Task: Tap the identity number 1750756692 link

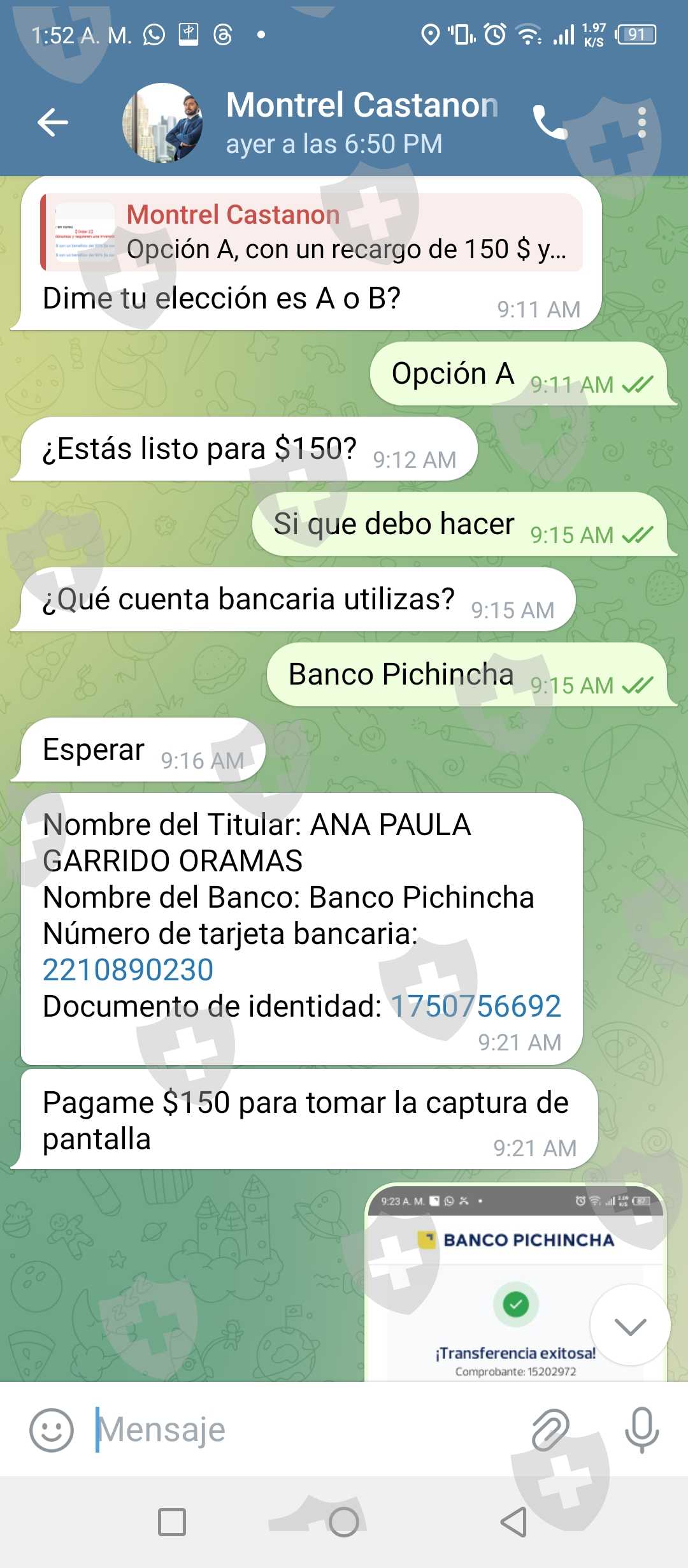Action: point(475,1006)
